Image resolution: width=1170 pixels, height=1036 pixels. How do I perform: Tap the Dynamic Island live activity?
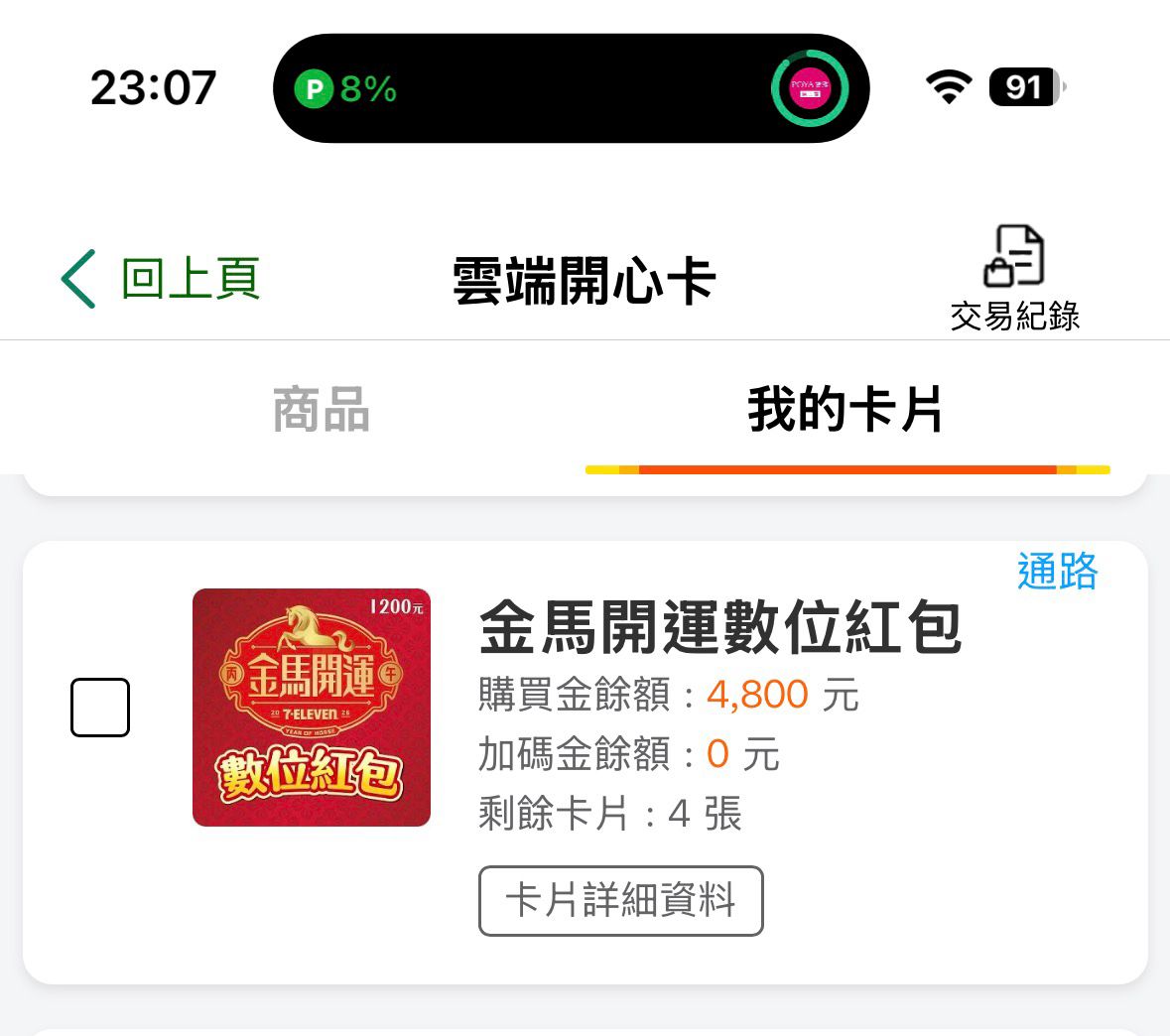(571, 88)
